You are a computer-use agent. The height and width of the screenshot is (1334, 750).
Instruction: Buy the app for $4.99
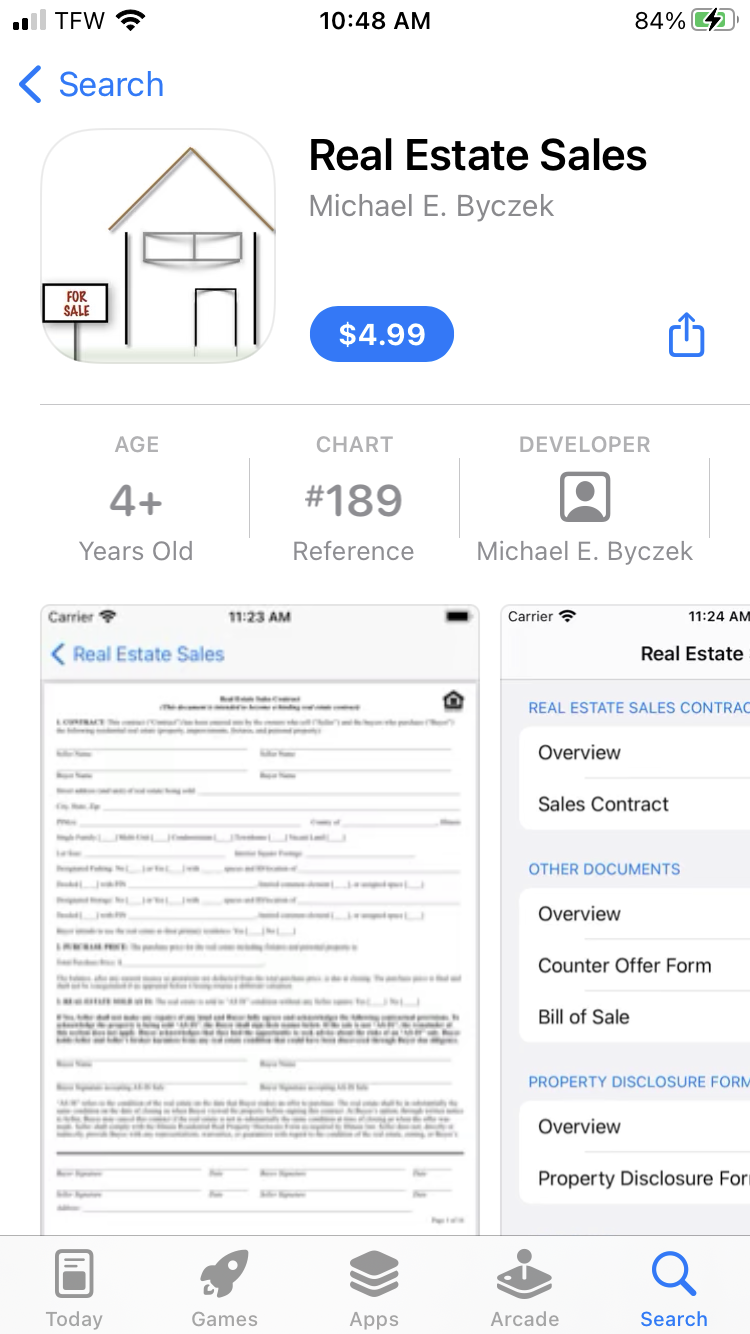click(382, 334)
